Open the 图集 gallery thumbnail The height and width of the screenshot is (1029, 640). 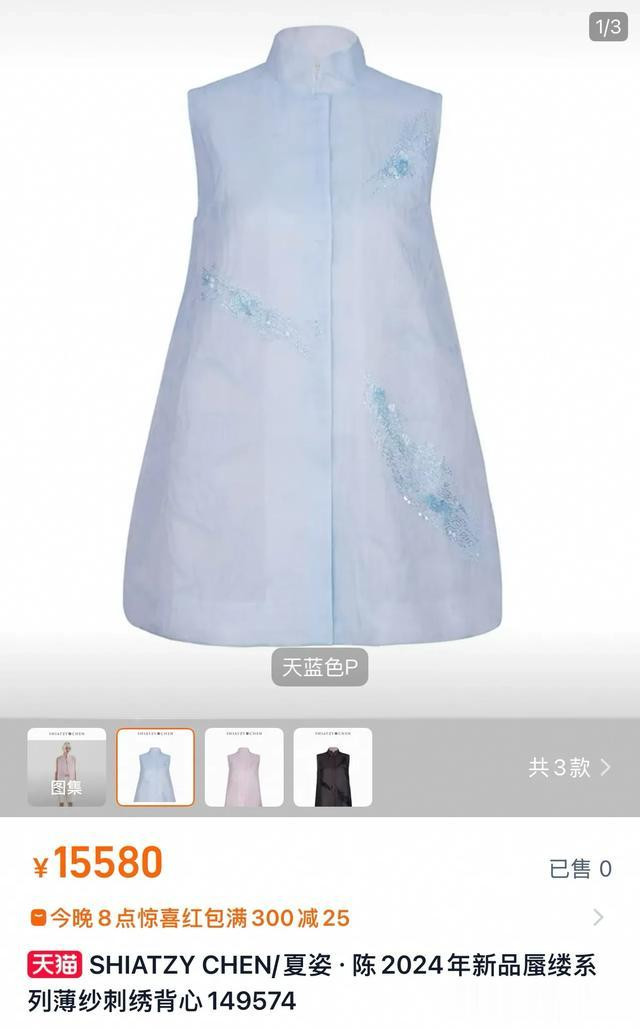pyautogui.click(x=67, y=767)
